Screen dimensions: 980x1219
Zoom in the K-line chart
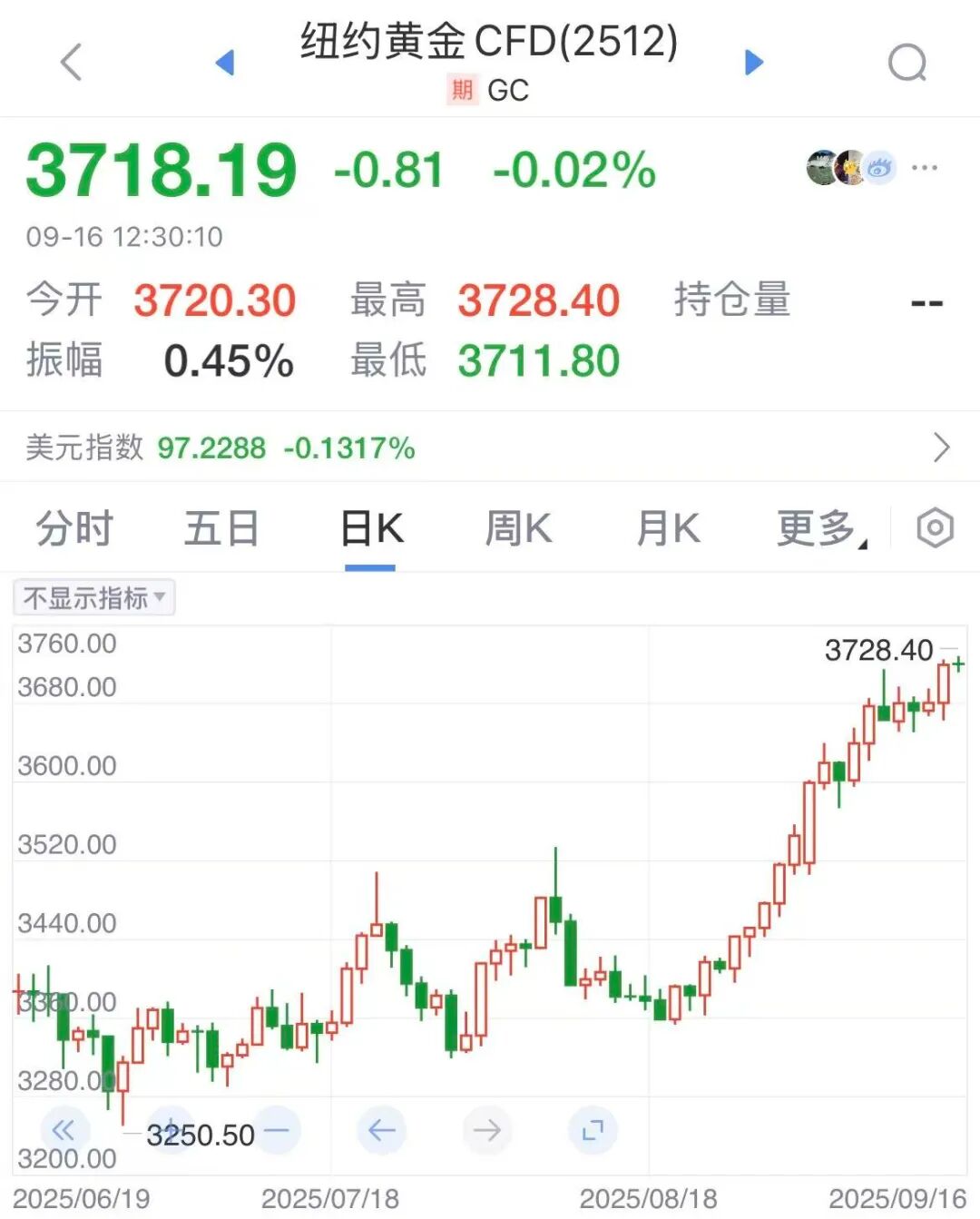point(171,1130)
